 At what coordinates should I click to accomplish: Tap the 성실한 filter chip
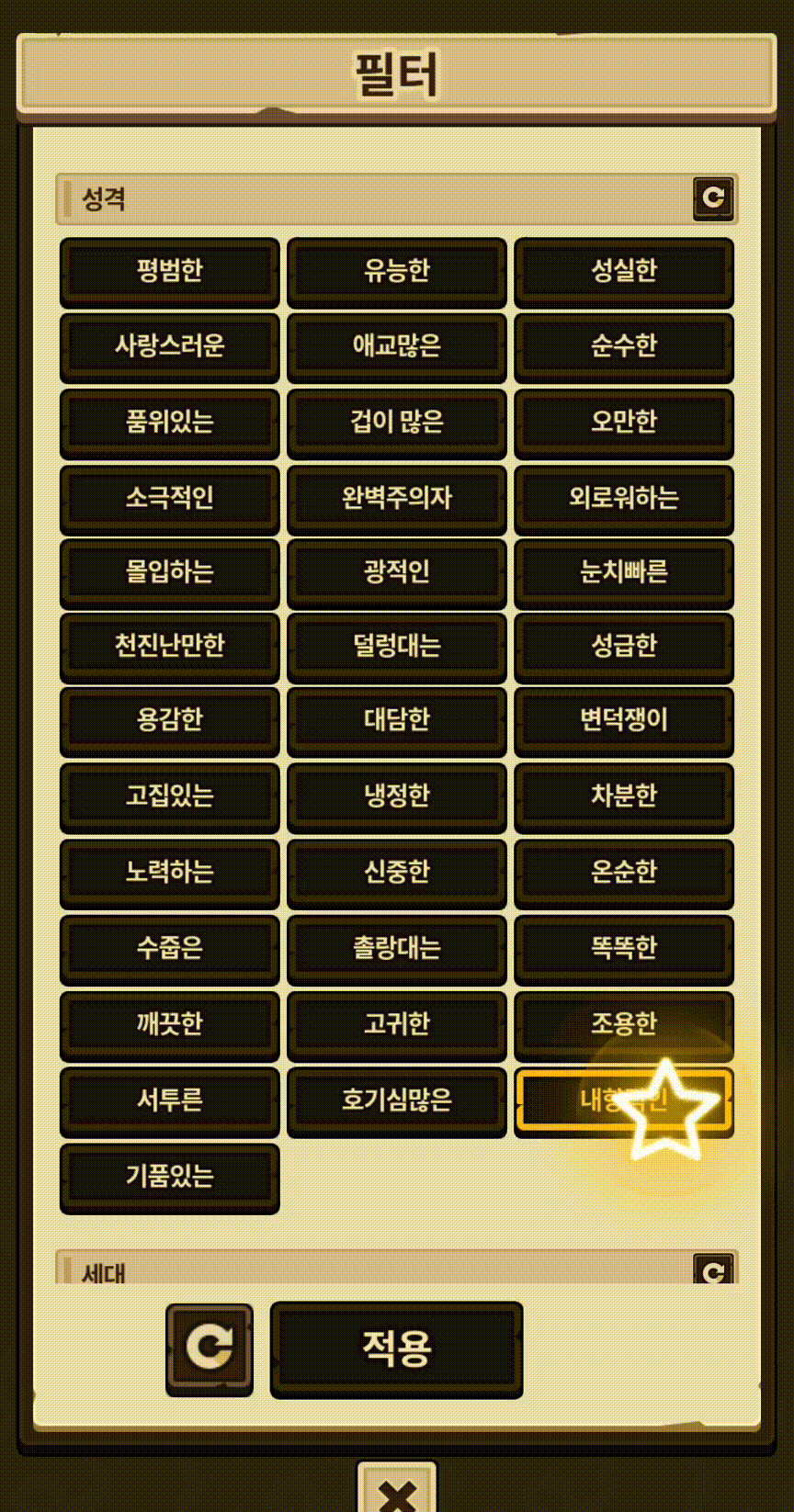tap(624, 272)
